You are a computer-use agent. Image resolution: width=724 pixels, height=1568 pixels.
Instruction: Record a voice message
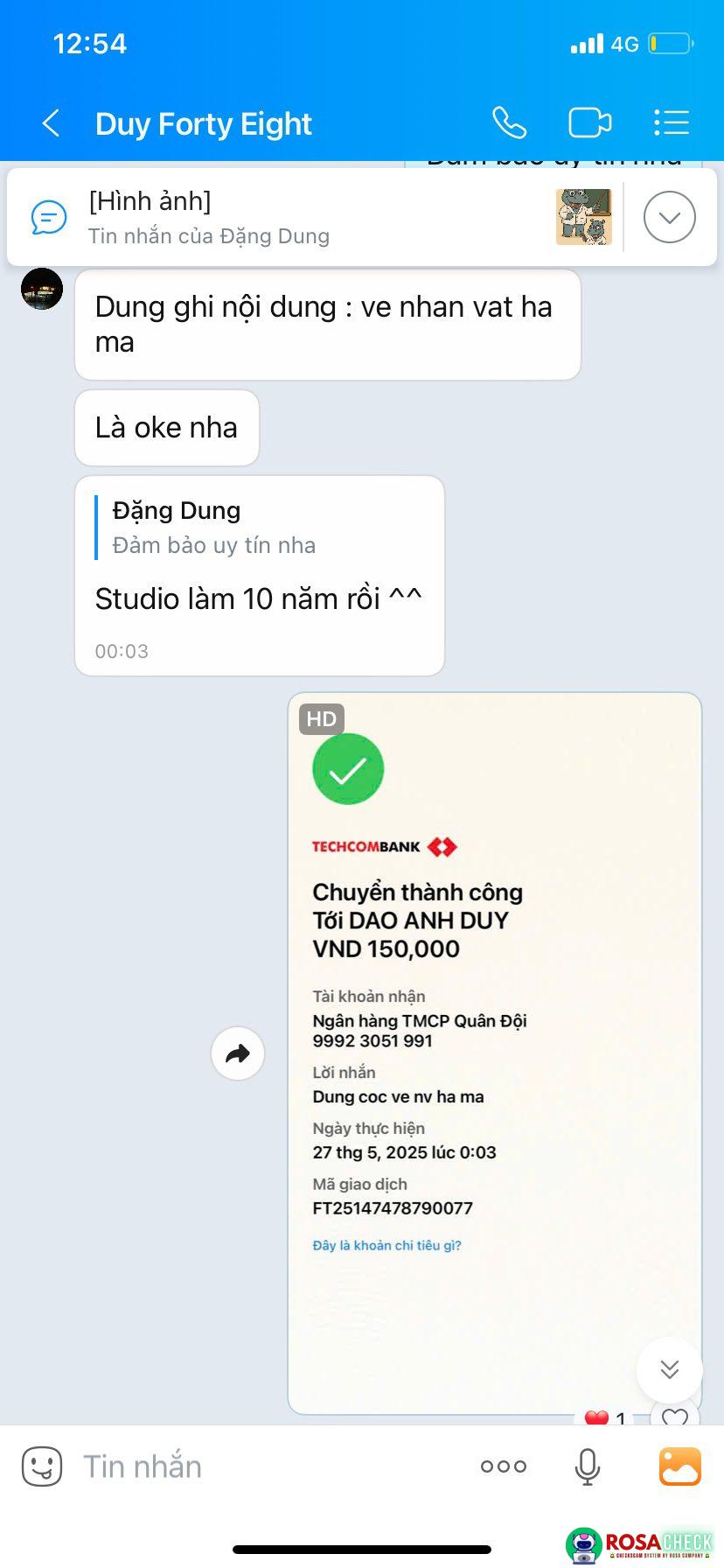588,1466
